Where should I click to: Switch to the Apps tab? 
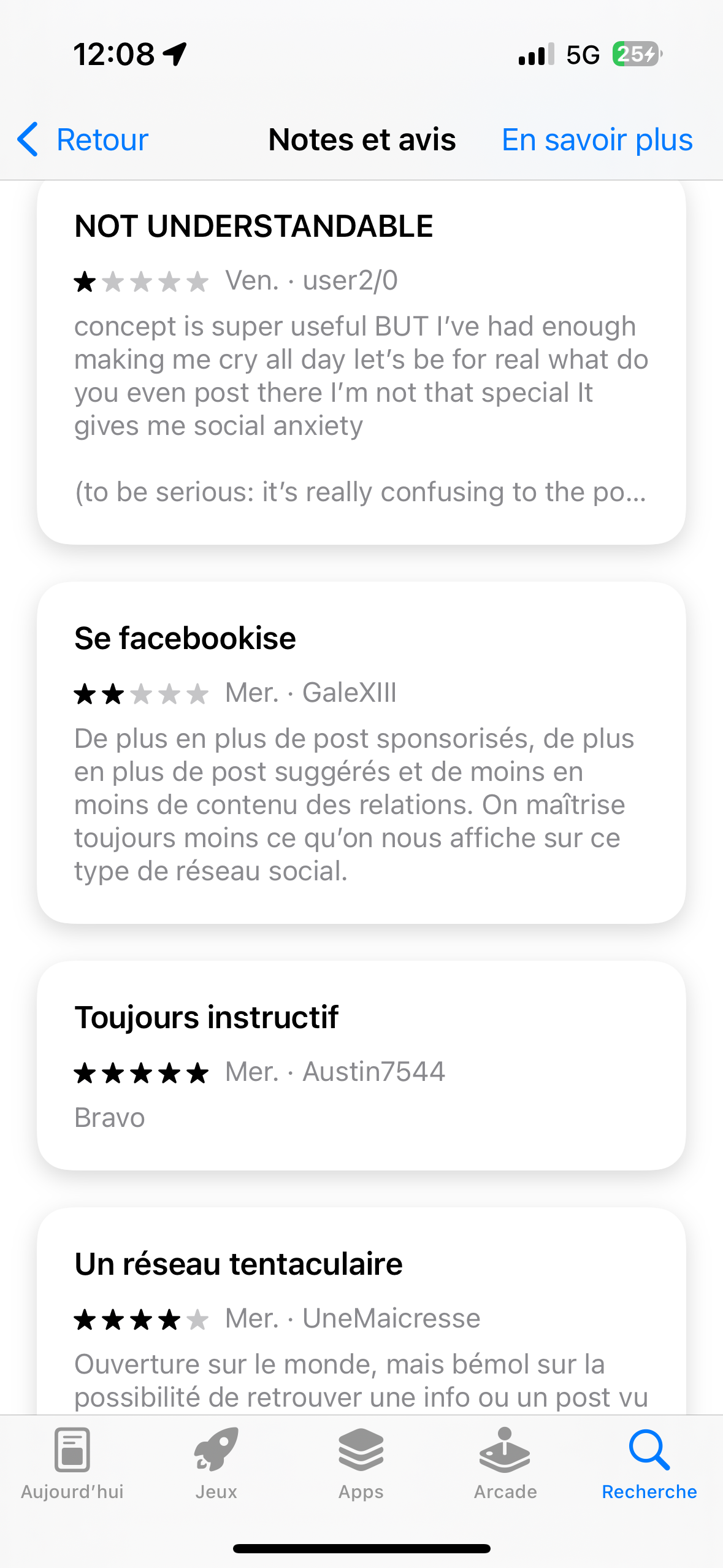point(361,1464)
